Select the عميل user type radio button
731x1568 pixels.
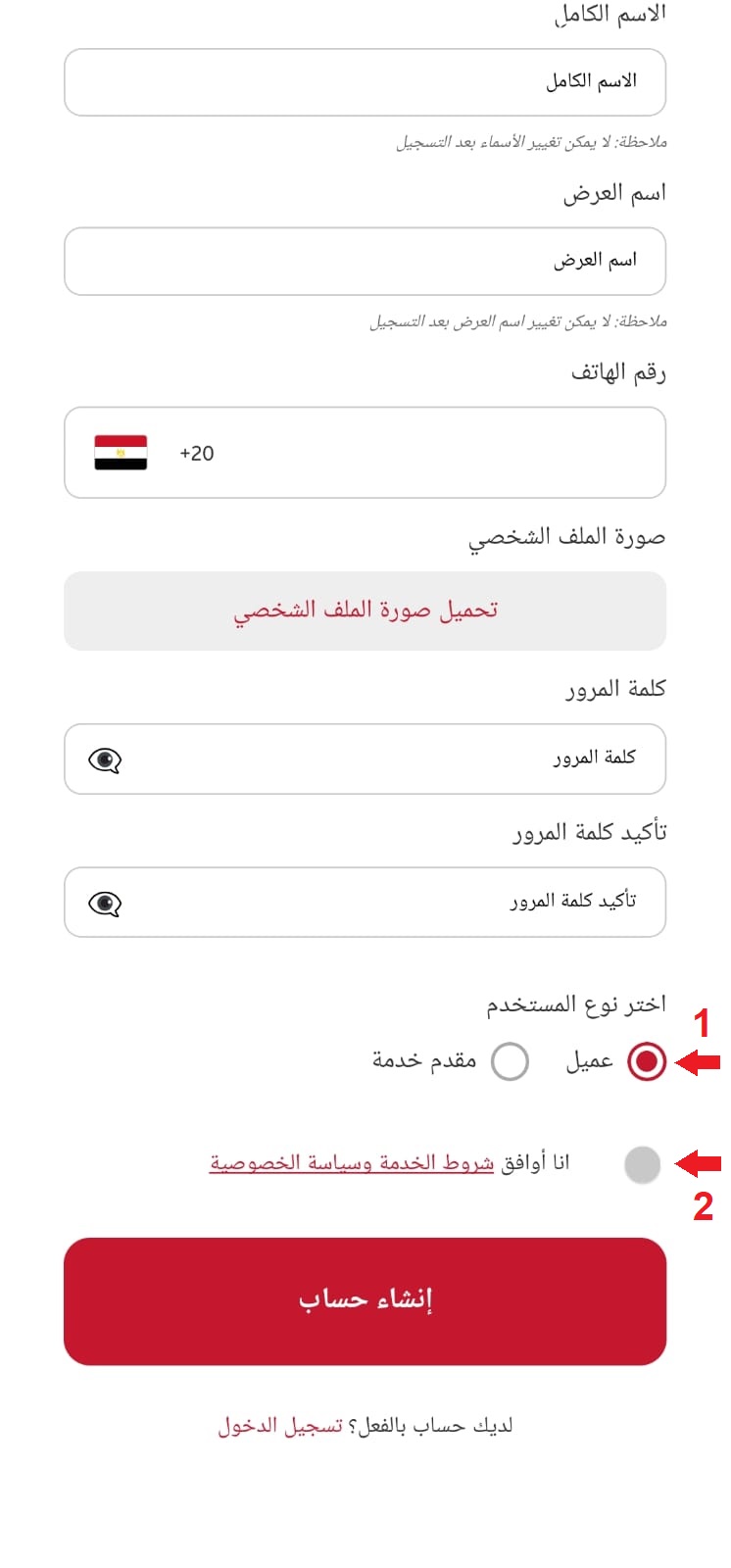click(x=646, y=1060)
